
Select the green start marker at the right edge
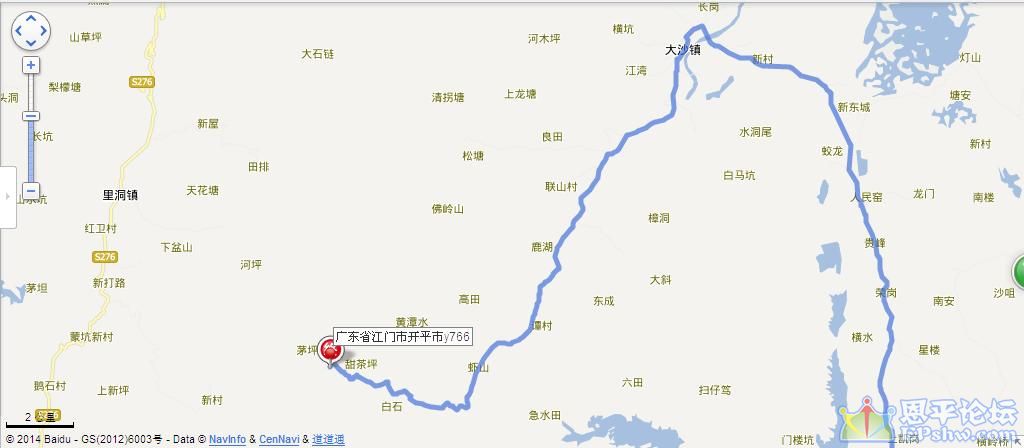point(1018,270)
